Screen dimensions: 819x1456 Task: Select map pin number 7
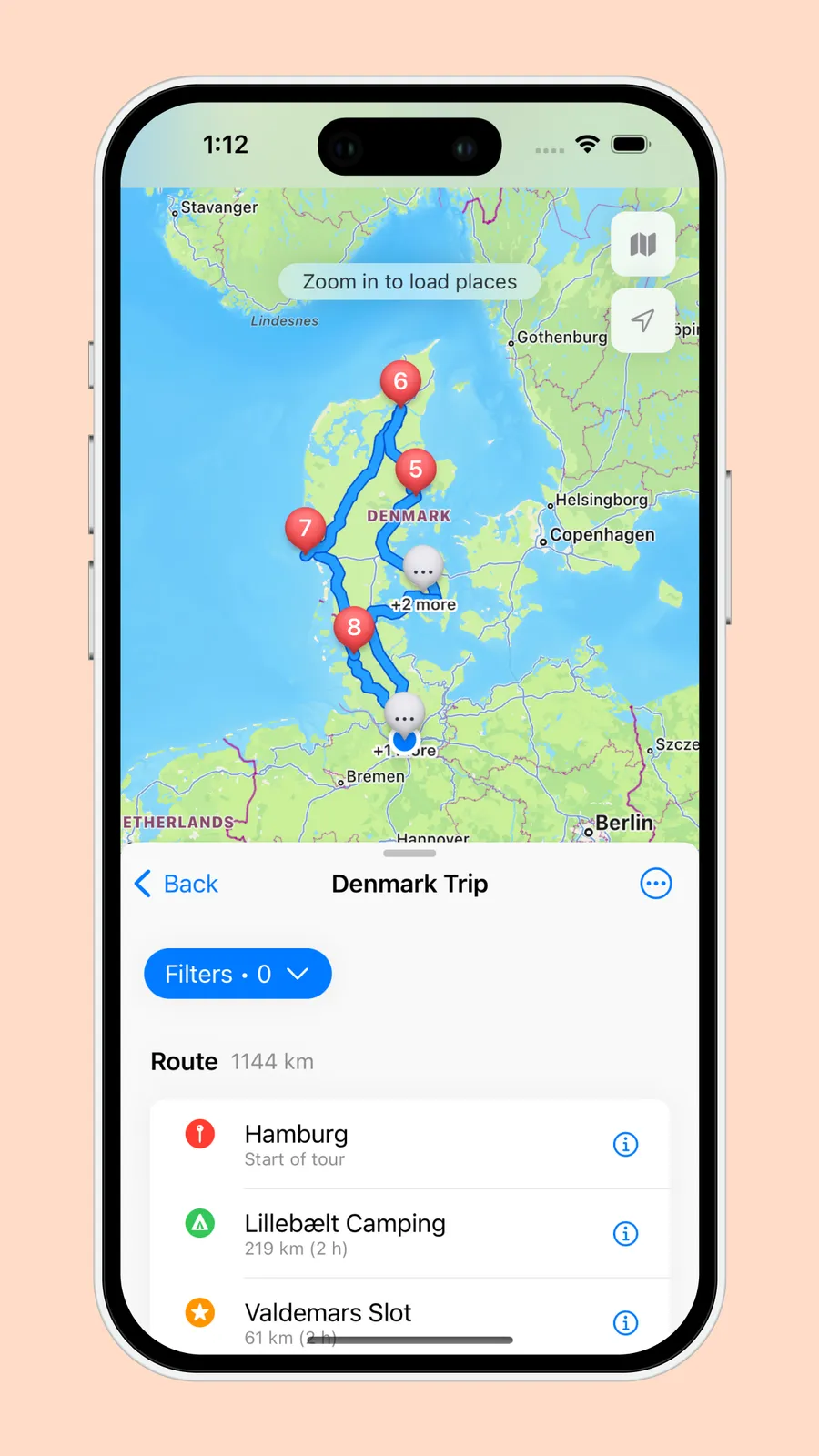click(305, 528)
